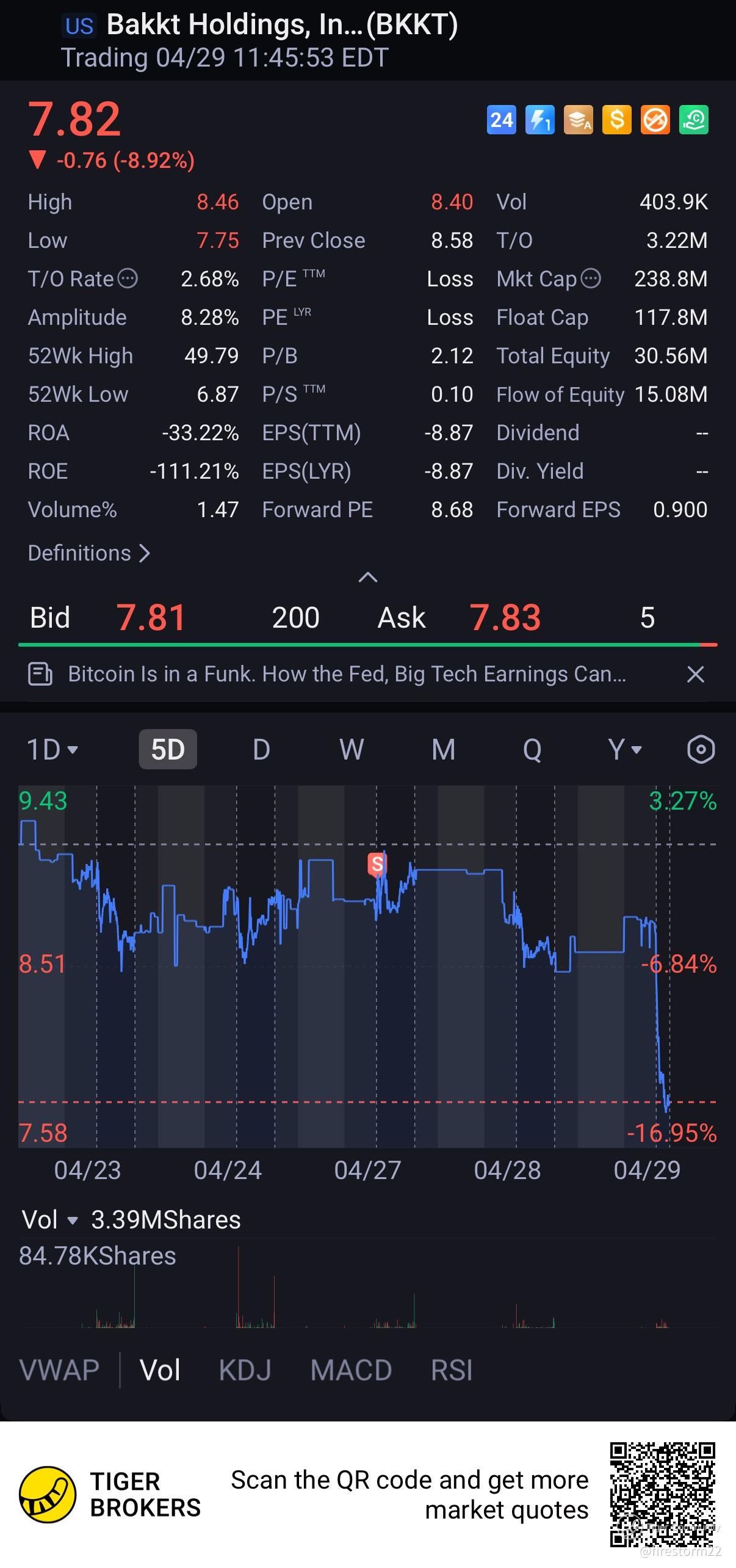Tap the Mkt Cap info icon
Screen dimensions: 736x1568
click(591, 279)
